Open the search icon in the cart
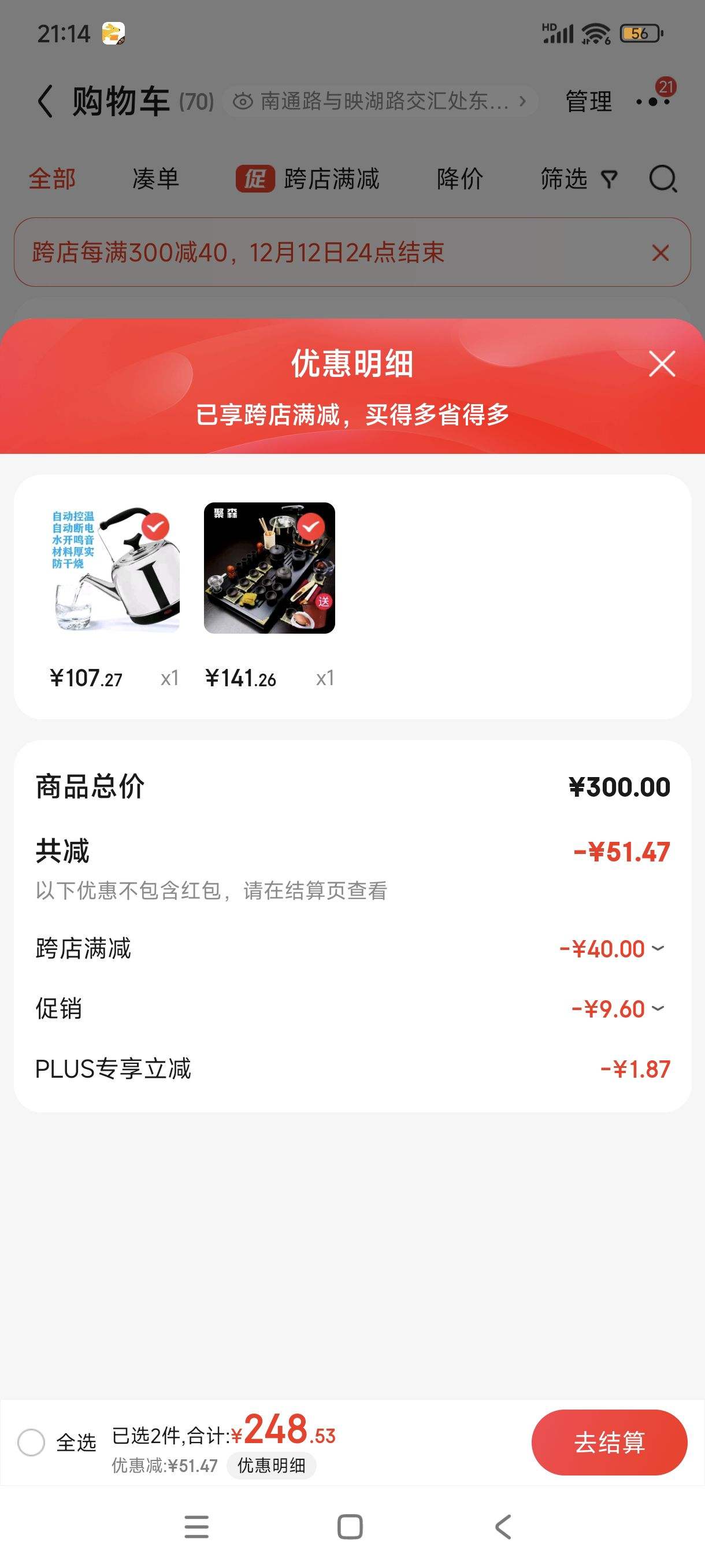705x1568 pixels. pyautogui.click(x=663, y=179)
